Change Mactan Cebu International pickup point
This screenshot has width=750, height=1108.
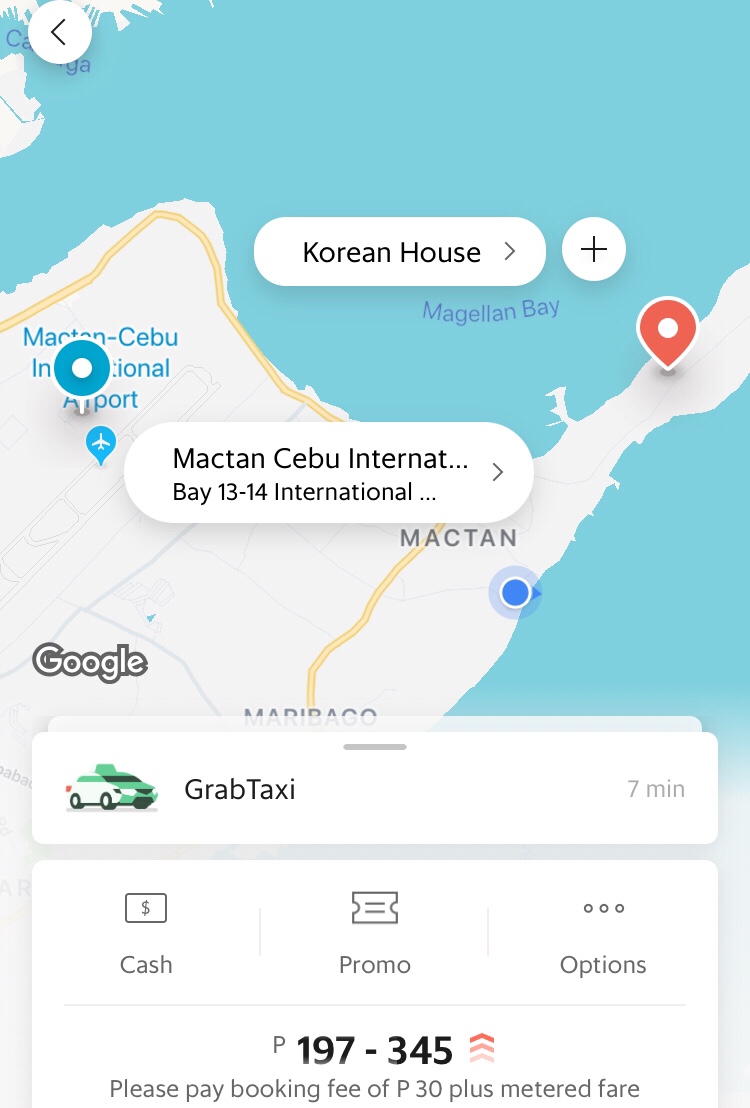pyautogui.click(x=328, y=473)
